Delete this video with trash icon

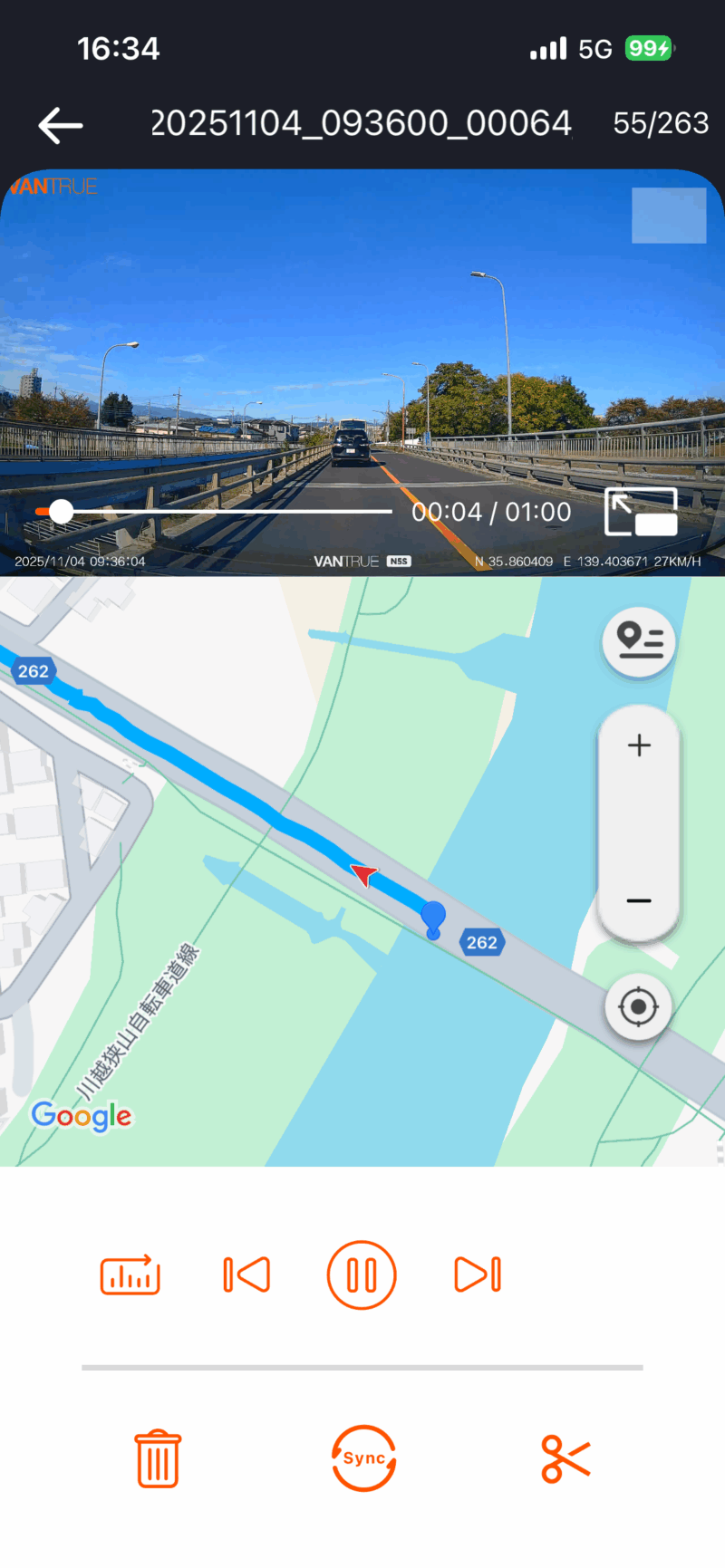[159, 1458]
